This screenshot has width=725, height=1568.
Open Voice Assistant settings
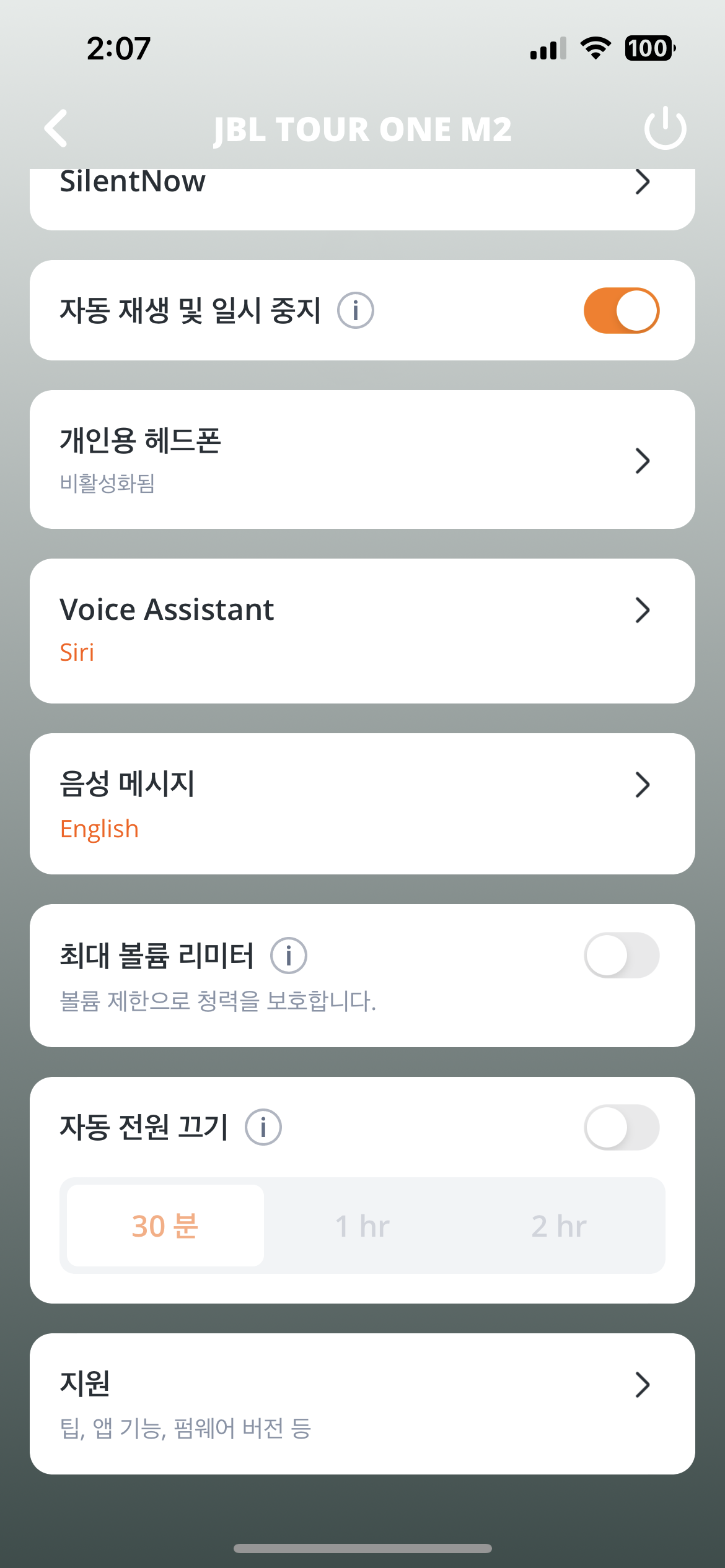tap(362, 630)
